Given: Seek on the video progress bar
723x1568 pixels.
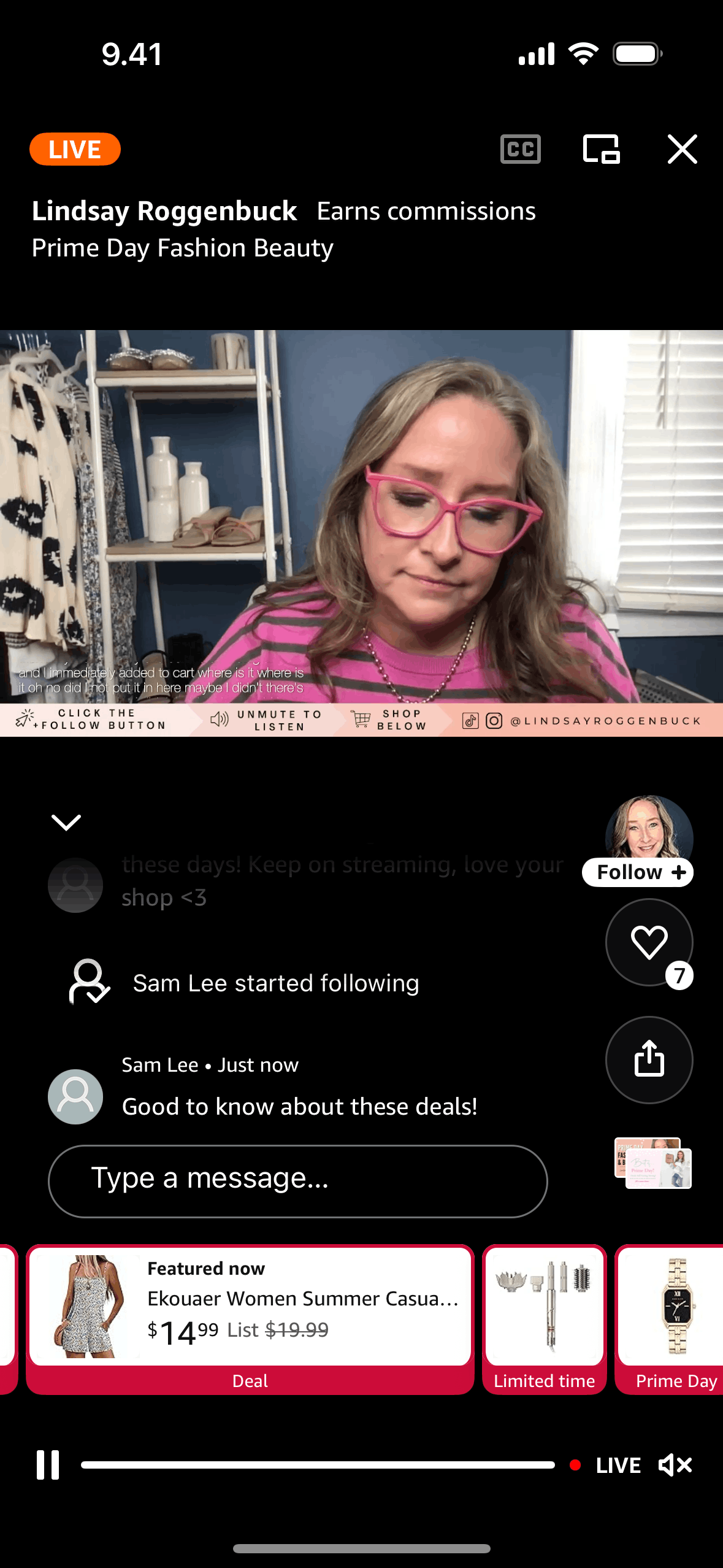Looking at the screenshot, I should (318, 1465).
